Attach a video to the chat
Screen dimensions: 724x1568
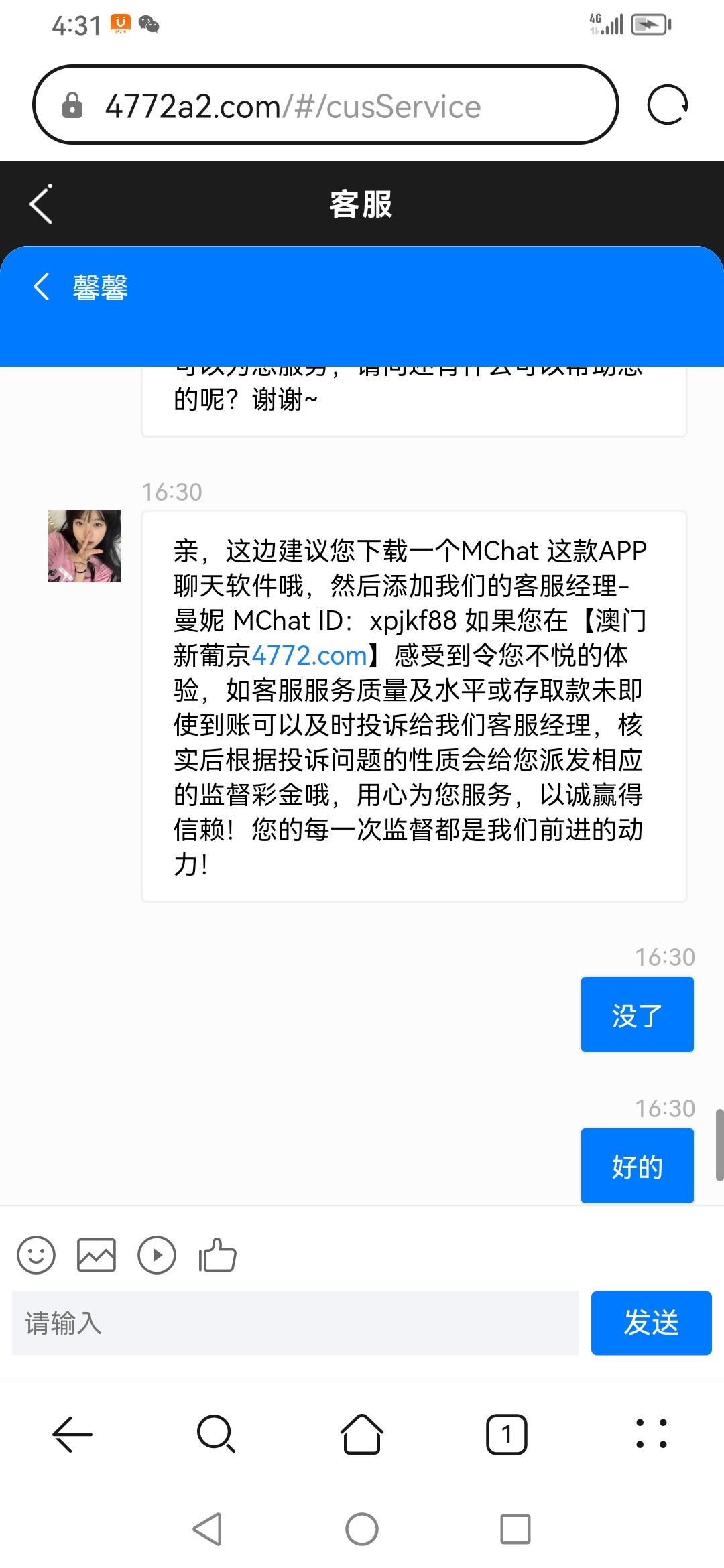click(157, 1254)
